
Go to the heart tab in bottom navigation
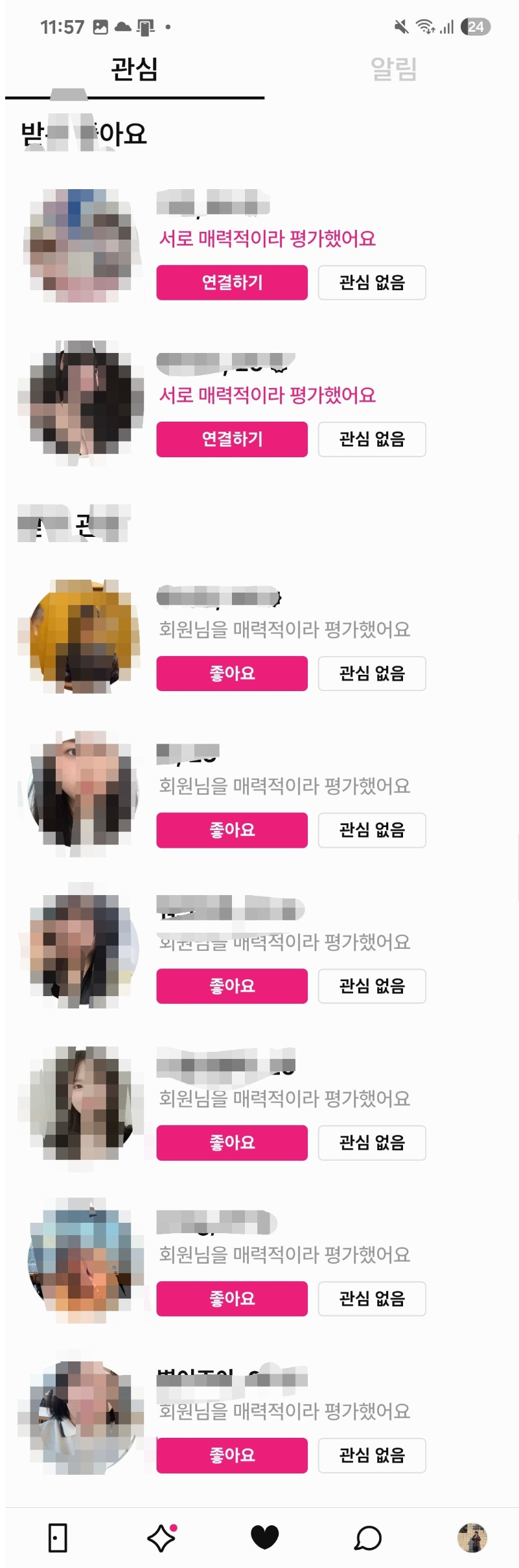pyautogui.click(x=264, y=1538)
